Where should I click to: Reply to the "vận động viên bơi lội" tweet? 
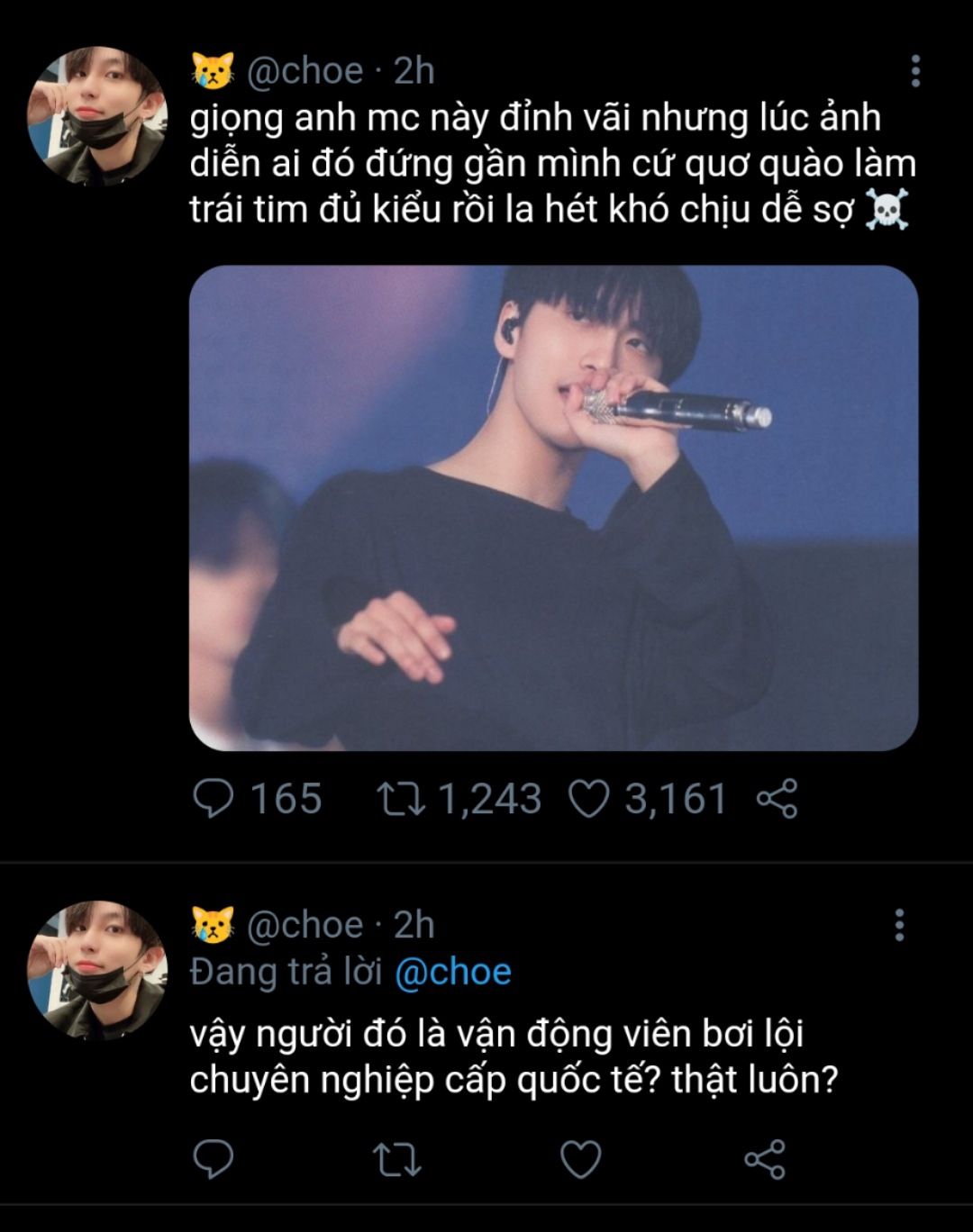click(214, 1159)
